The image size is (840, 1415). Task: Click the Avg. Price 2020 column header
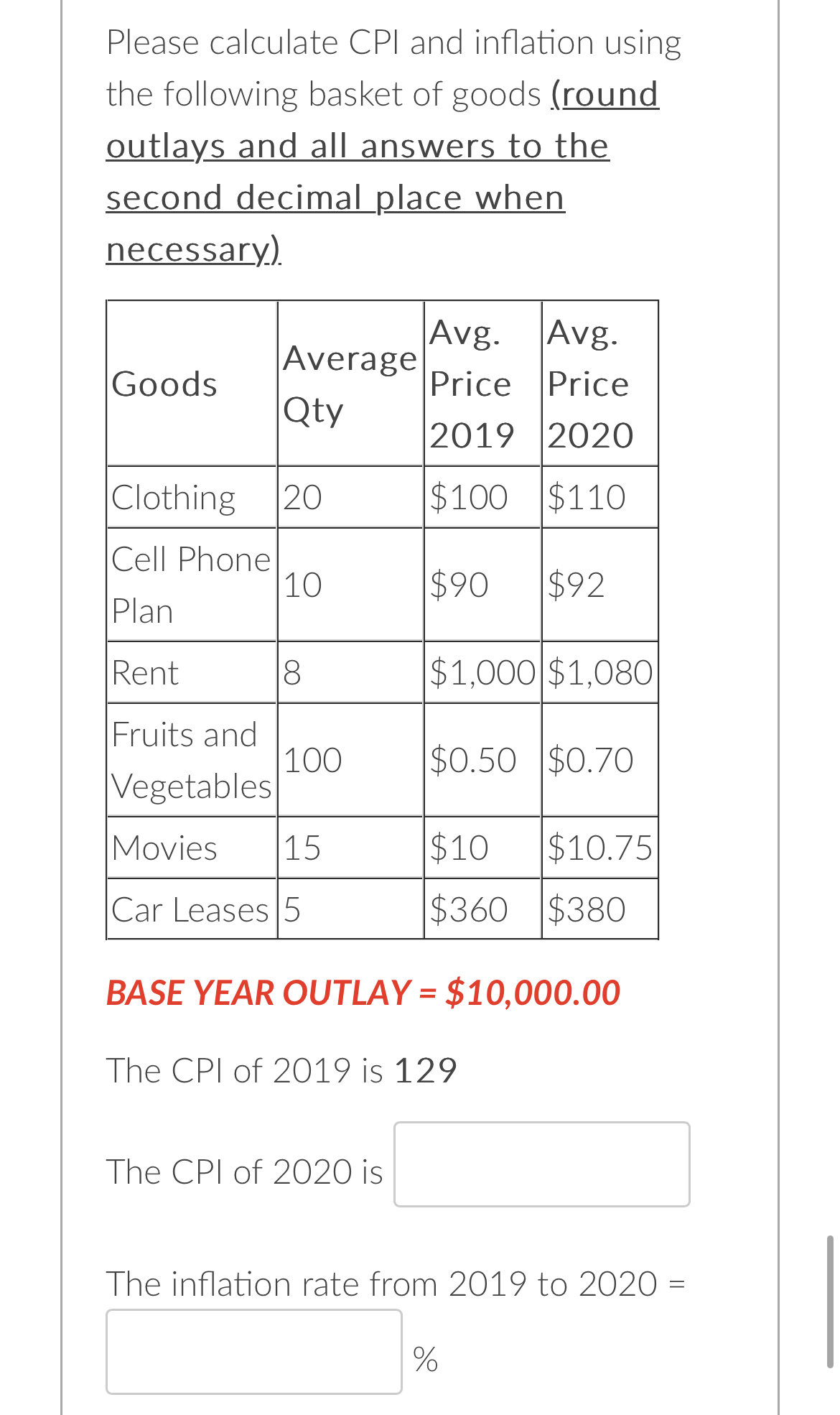click(x=589, y=383)
